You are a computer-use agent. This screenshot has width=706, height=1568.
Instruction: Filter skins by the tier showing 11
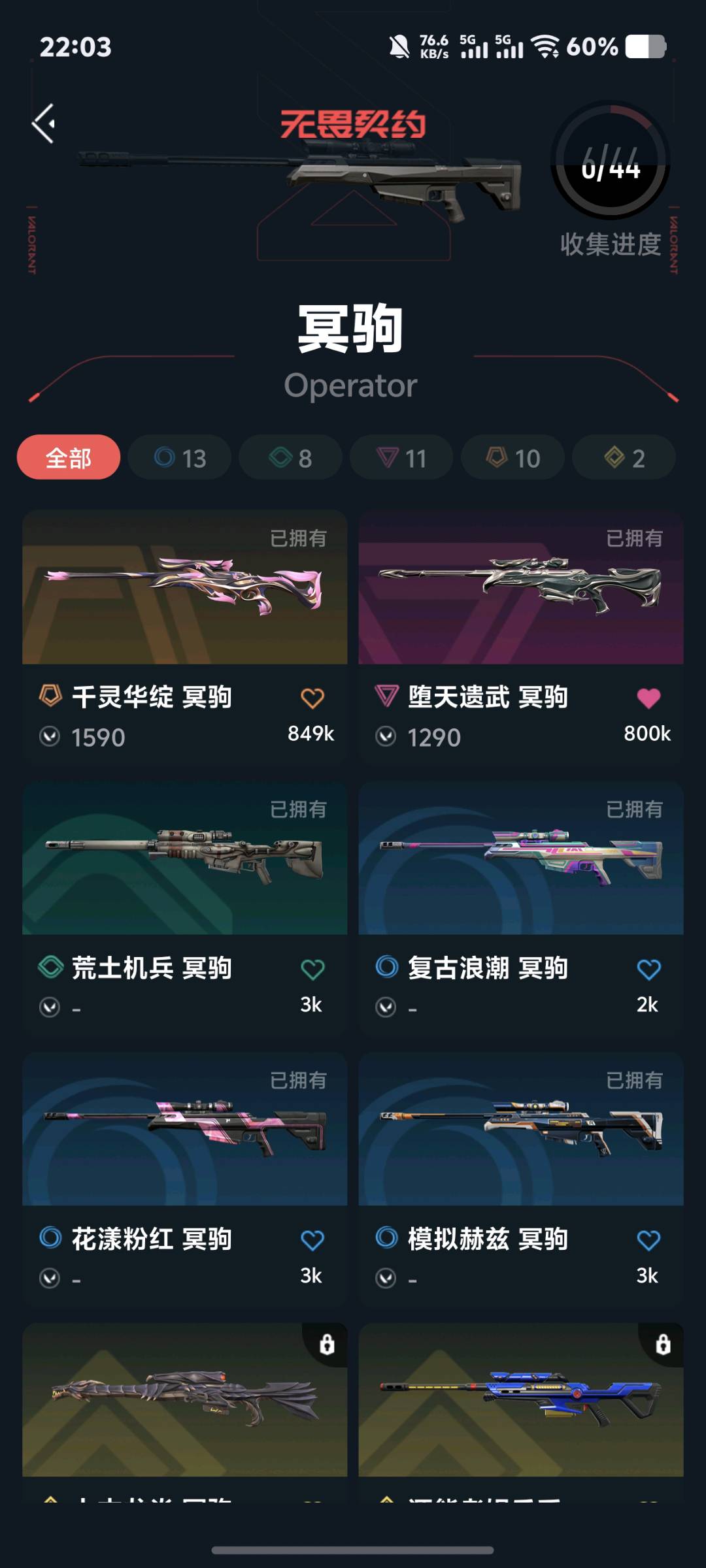click(x=401, y=457)
